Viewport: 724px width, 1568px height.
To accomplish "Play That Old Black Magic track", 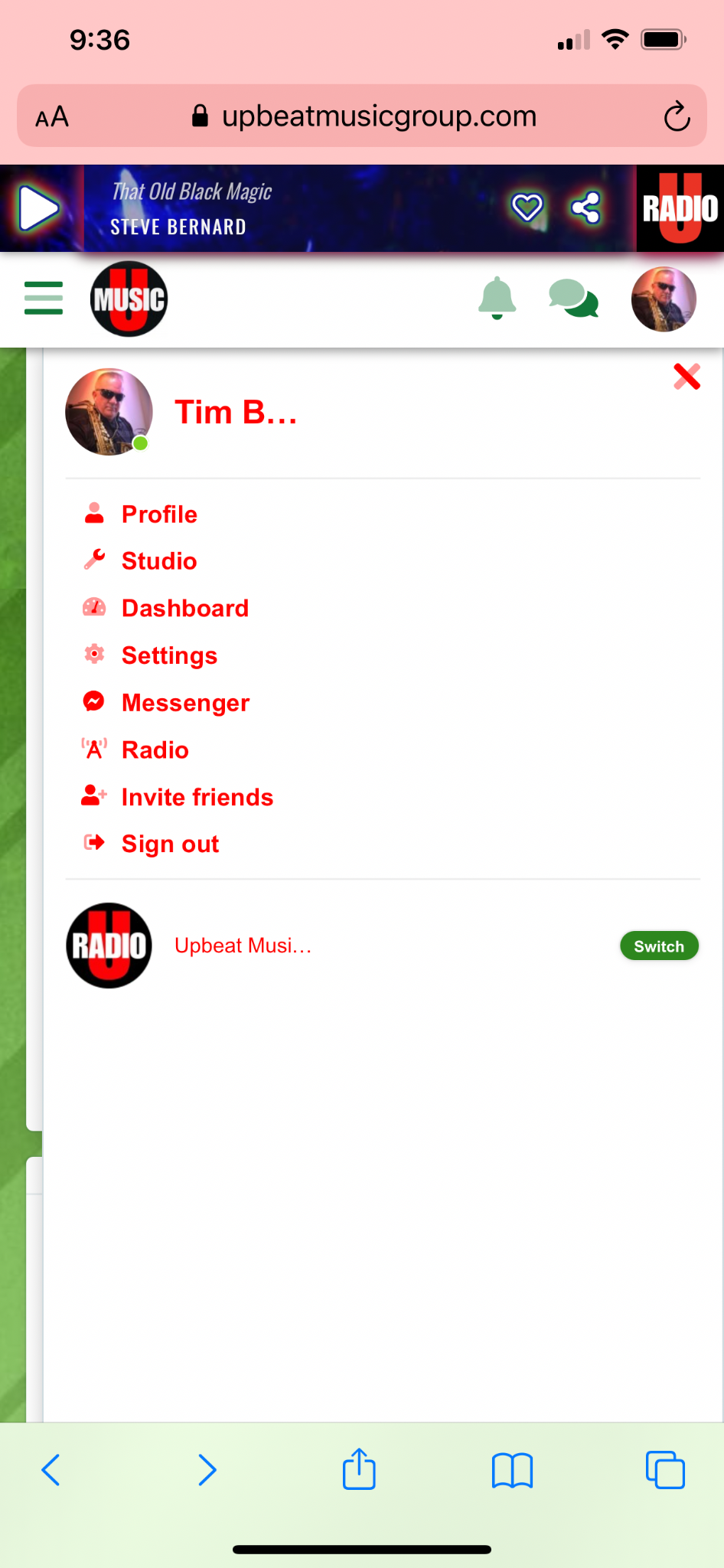I will coord(39,207).
